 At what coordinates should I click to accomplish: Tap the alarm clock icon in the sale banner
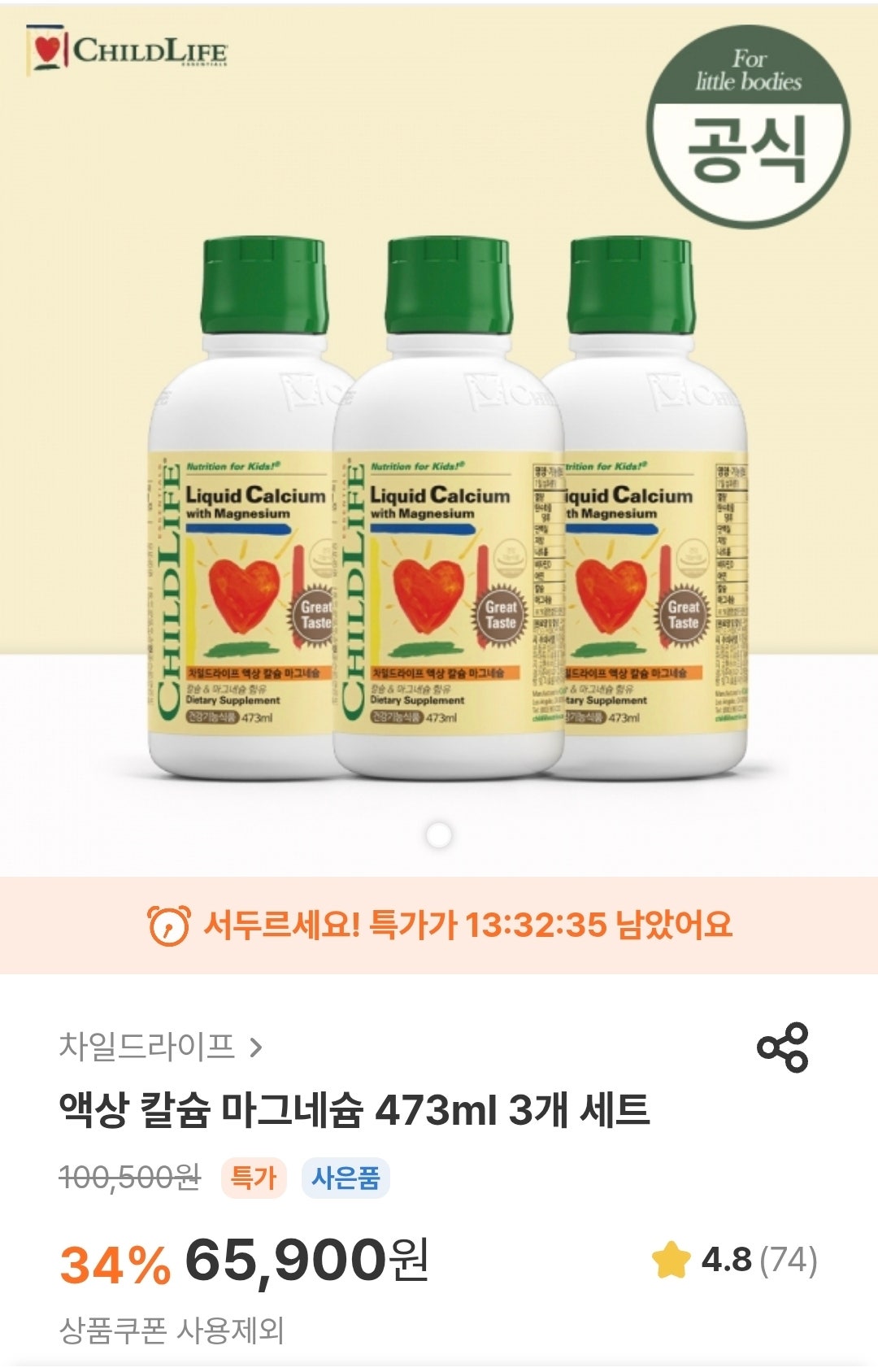pyautogui.click(x=168, y=924)
